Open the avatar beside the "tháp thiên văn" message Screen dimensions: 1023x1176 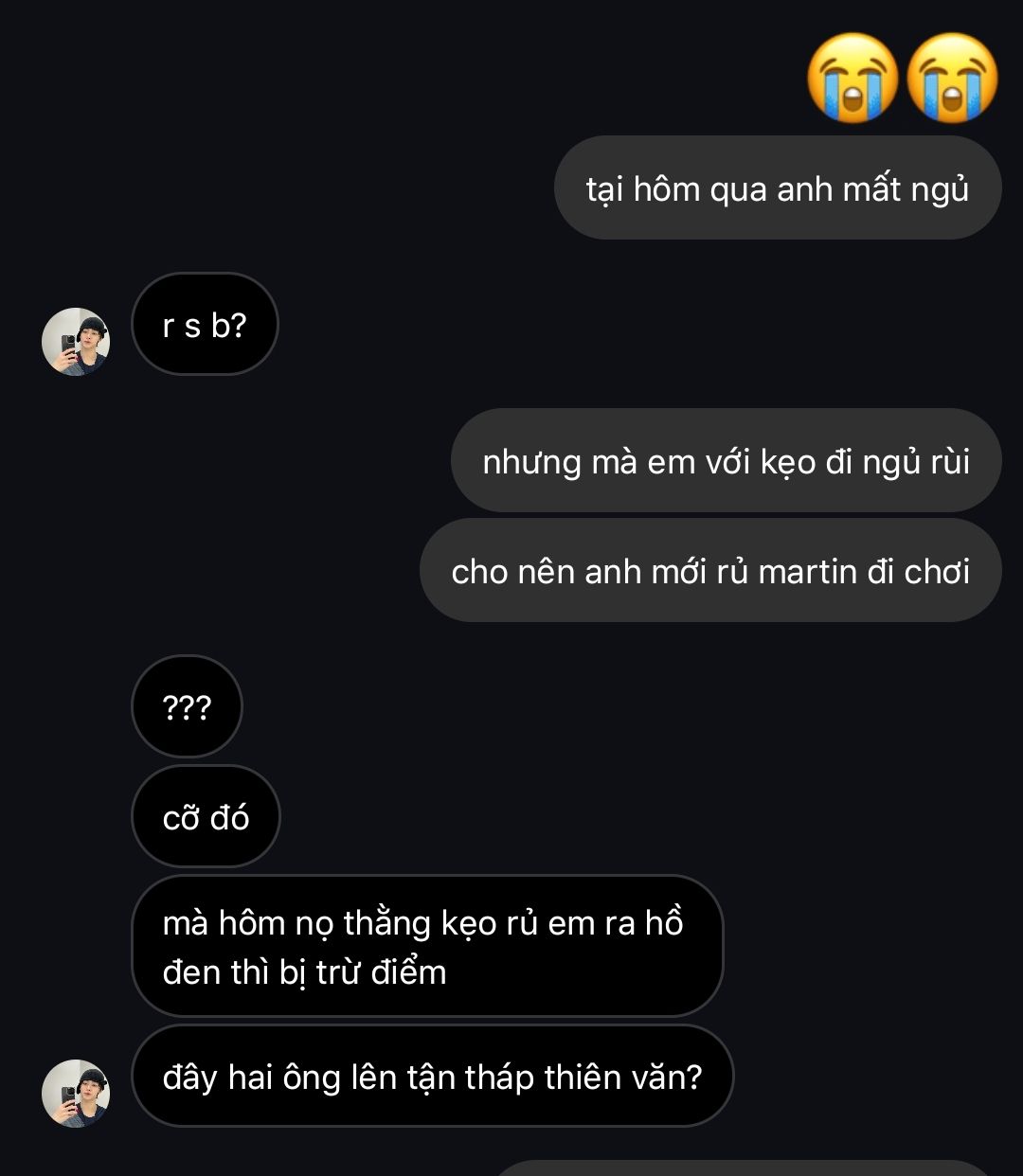(76, 1093)
